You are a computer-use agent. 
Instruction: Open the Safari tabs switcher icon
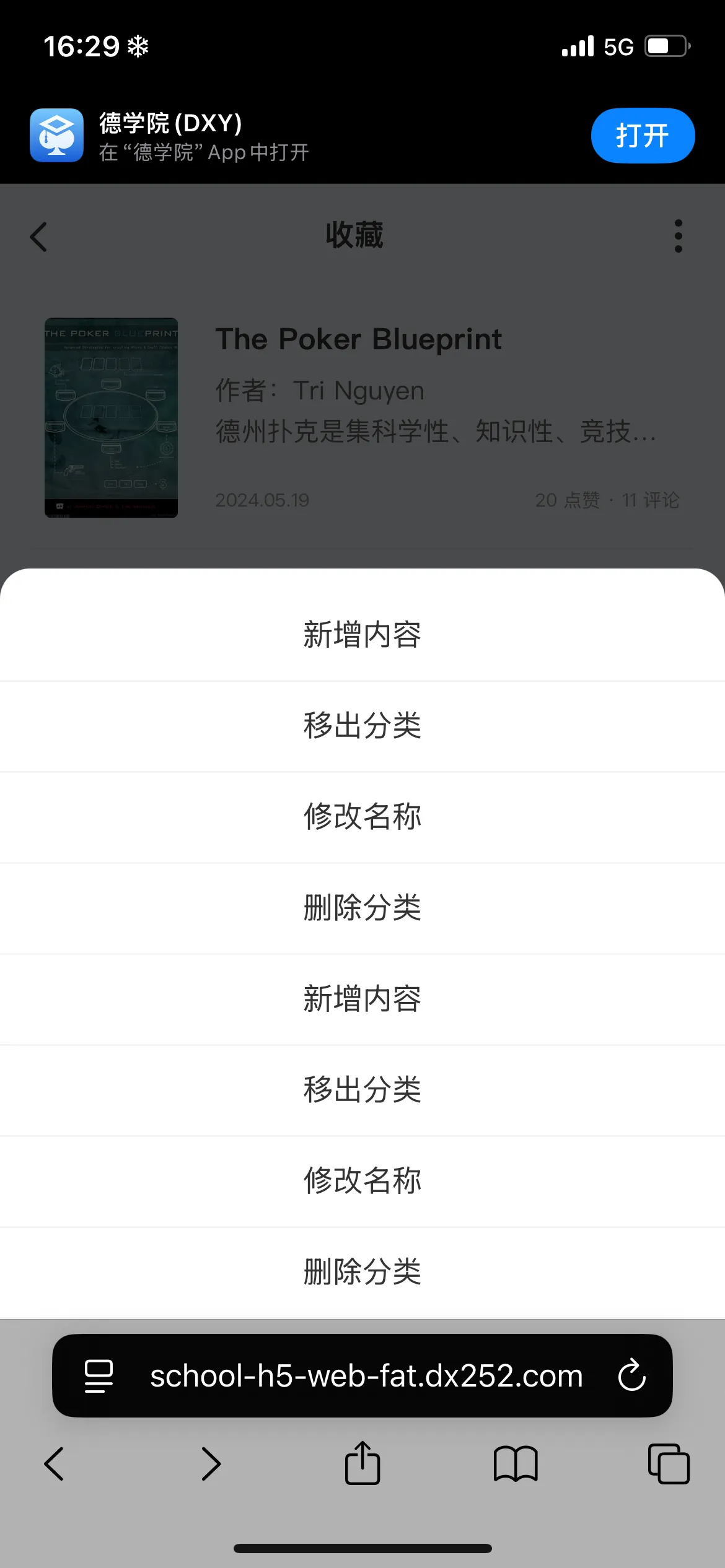tap(668, 1464)
